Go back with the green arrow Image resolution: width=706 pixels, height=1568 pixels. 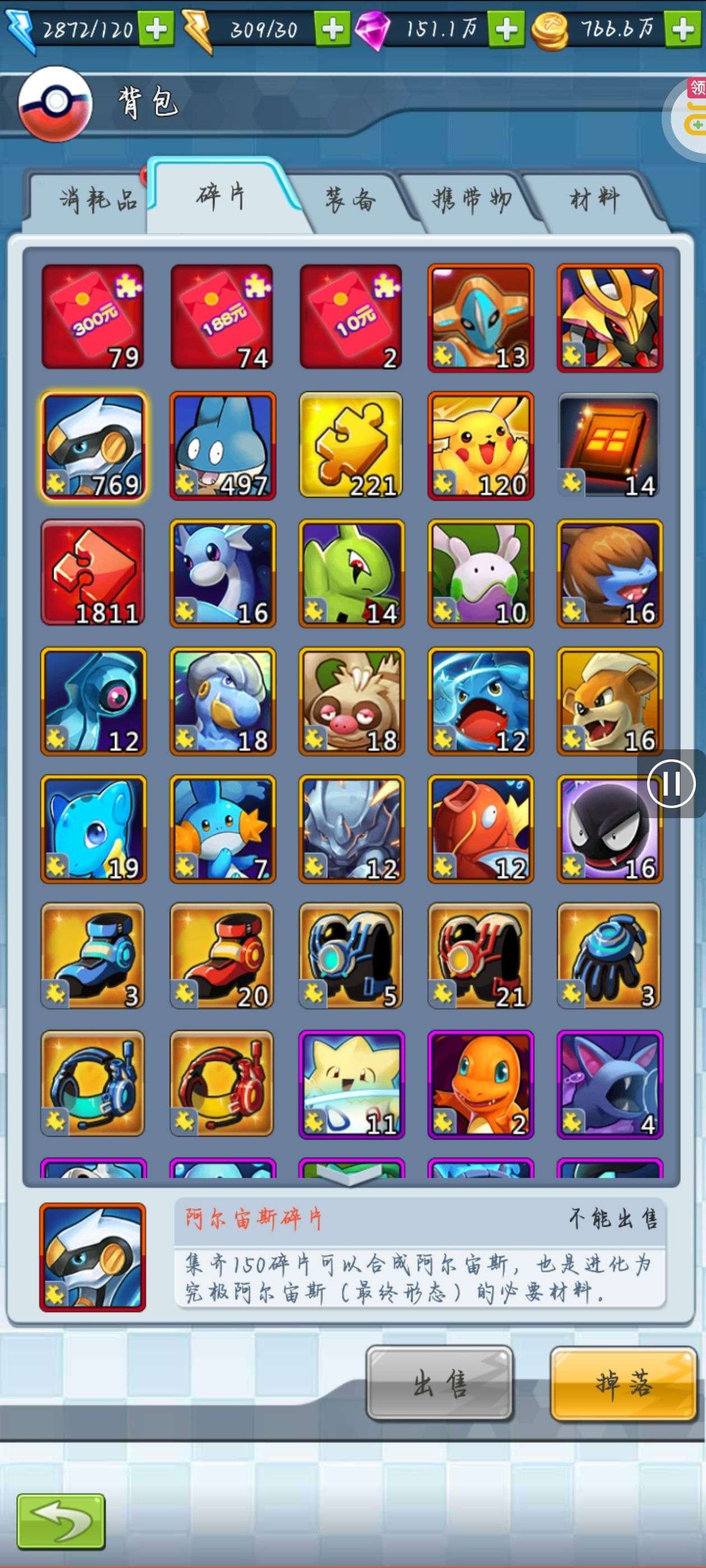tap(61, 1520)
